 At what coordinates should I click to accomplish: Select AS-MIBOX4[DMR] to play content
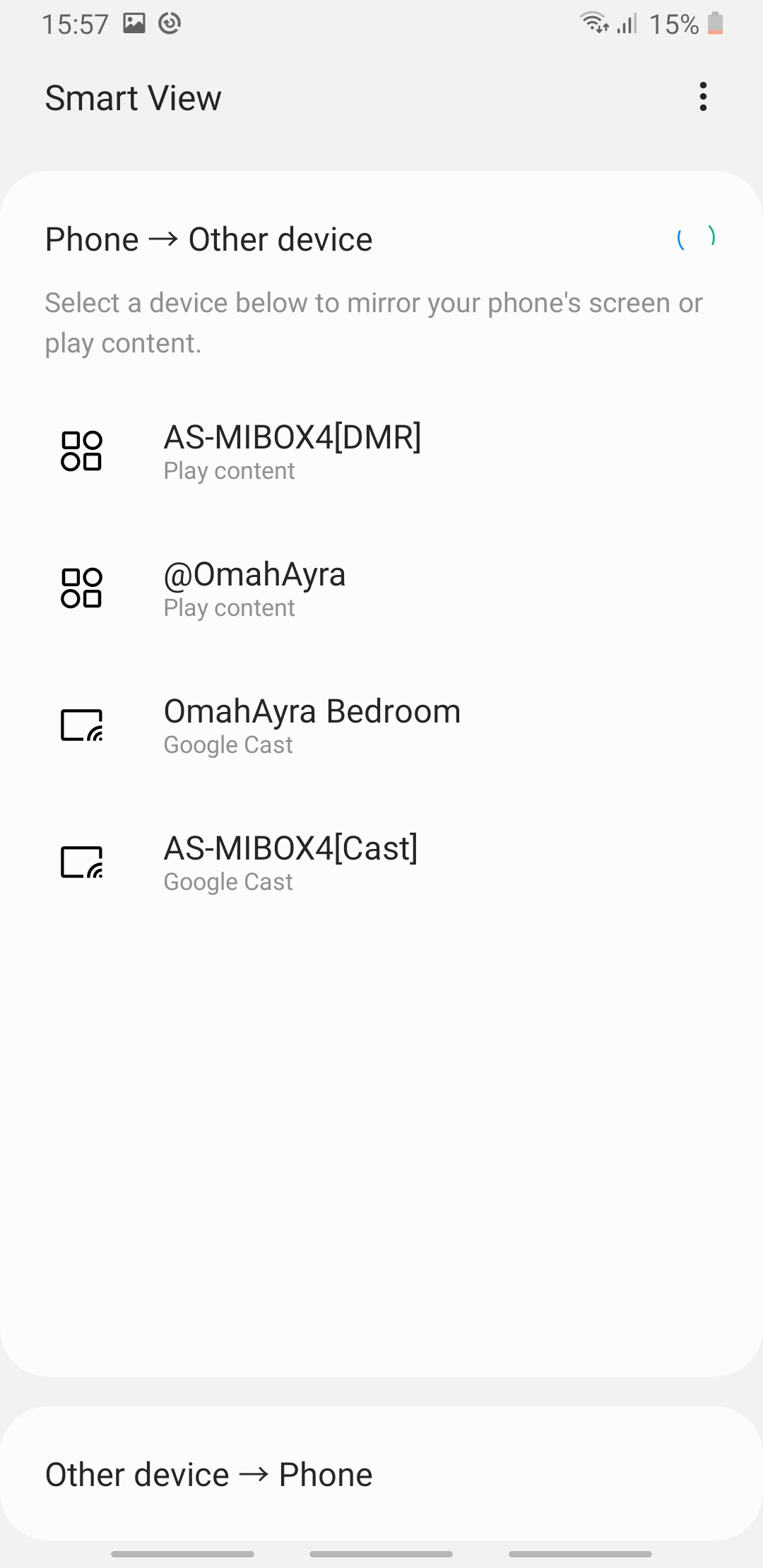coord(292,451)
